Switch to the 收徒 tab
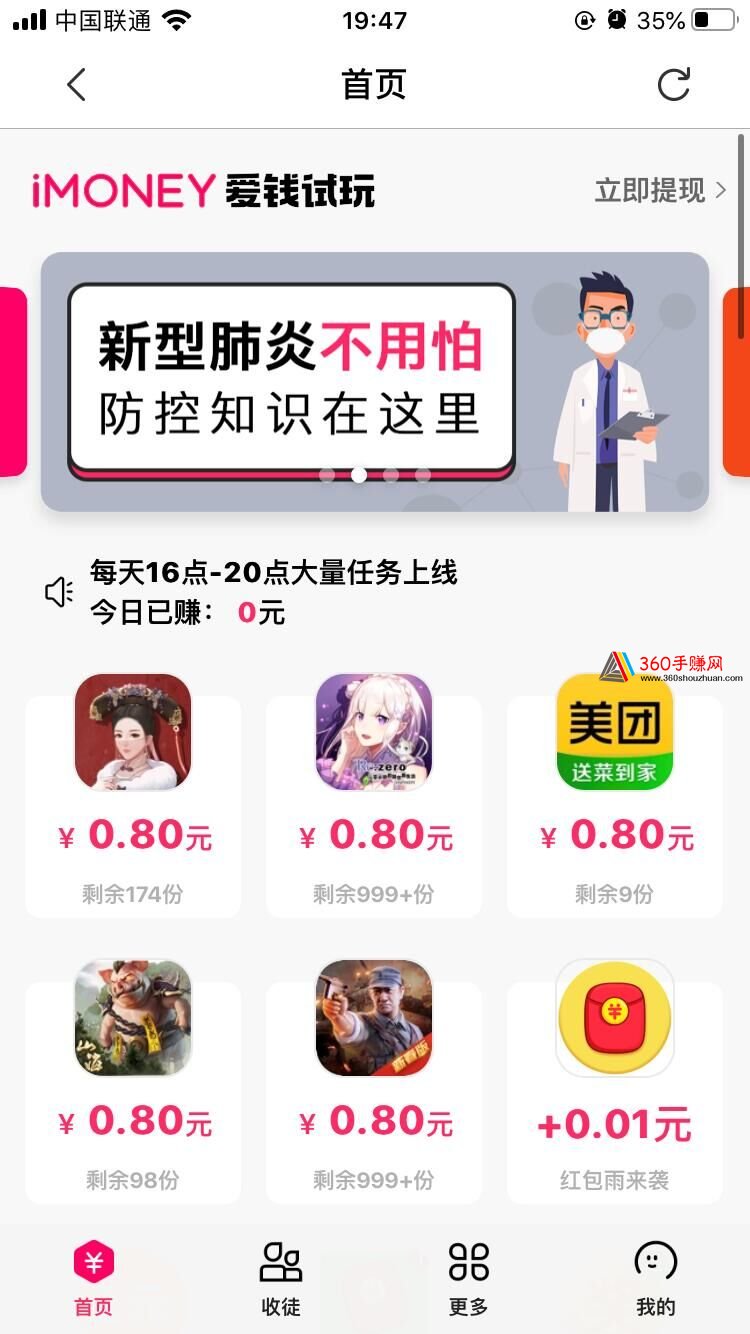 point(281,1279)
